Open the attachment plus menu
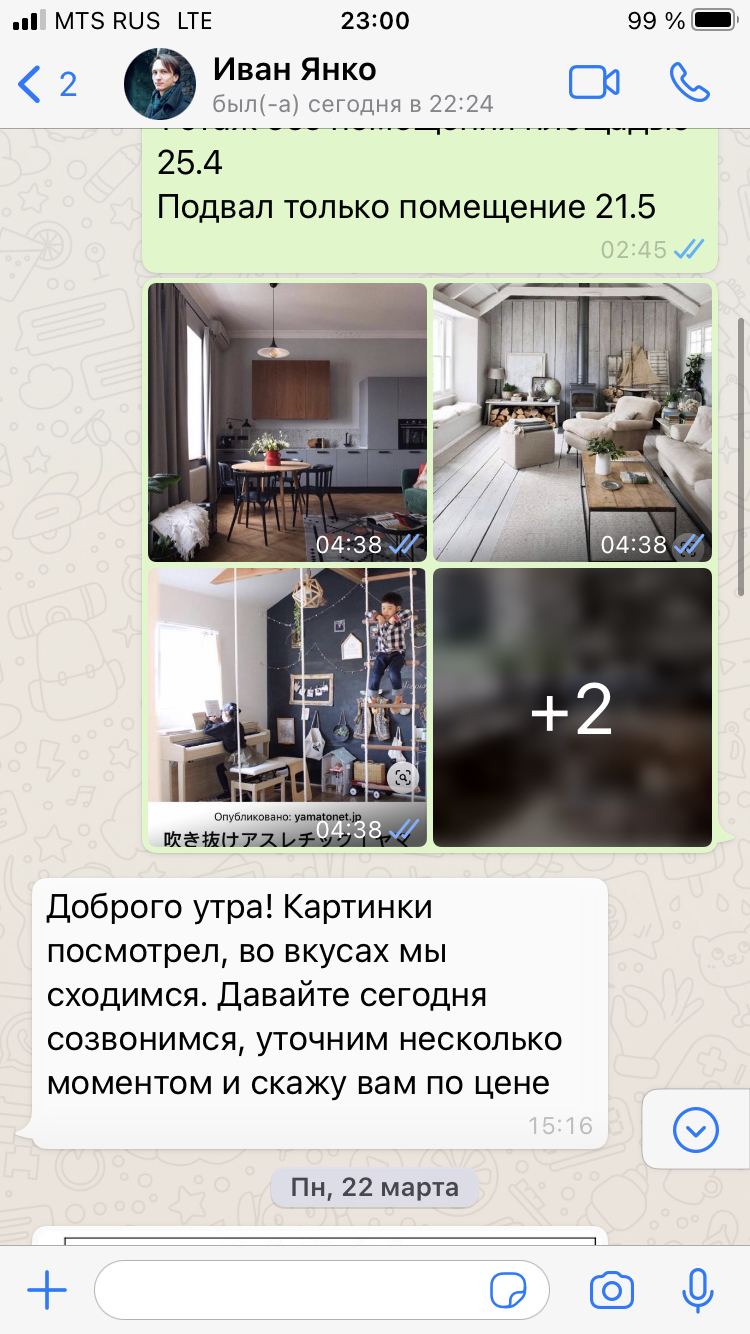The height and width of the screenshot is (1334, 750). 46,1291
